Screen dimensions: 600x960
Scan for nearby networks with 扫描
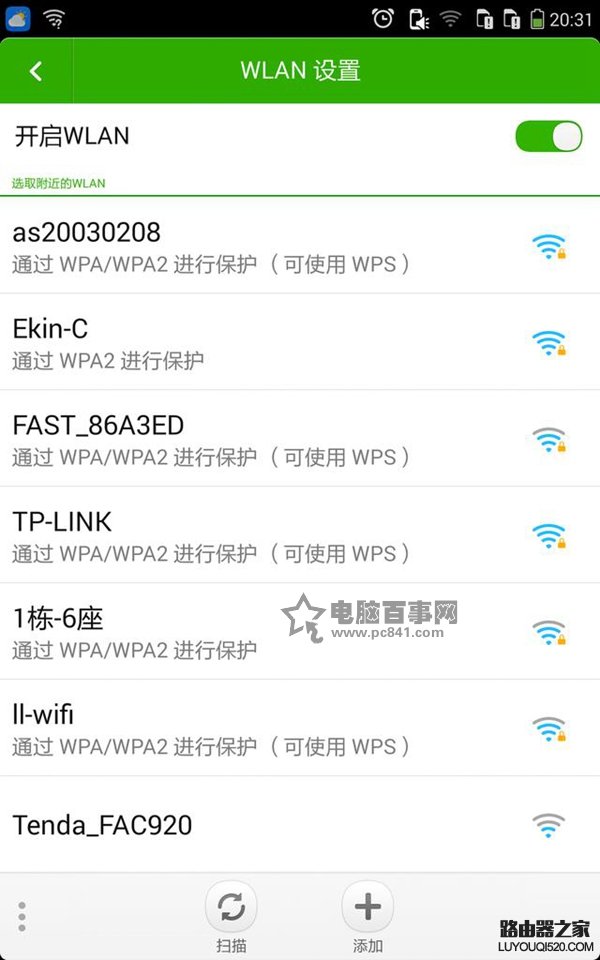coord(231,917)
